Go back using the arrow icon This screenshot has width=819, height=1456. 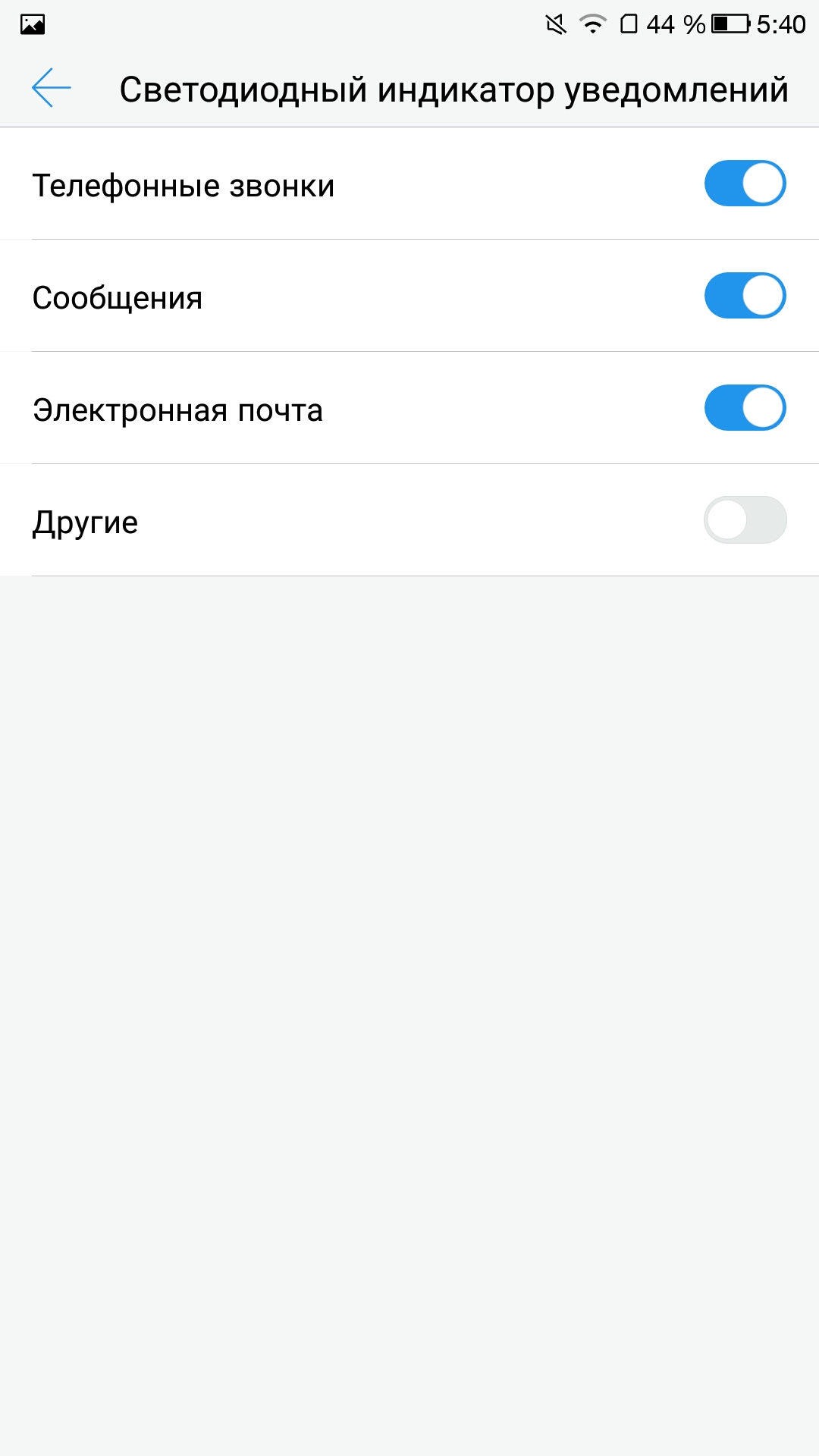click(x=51, y=88)
